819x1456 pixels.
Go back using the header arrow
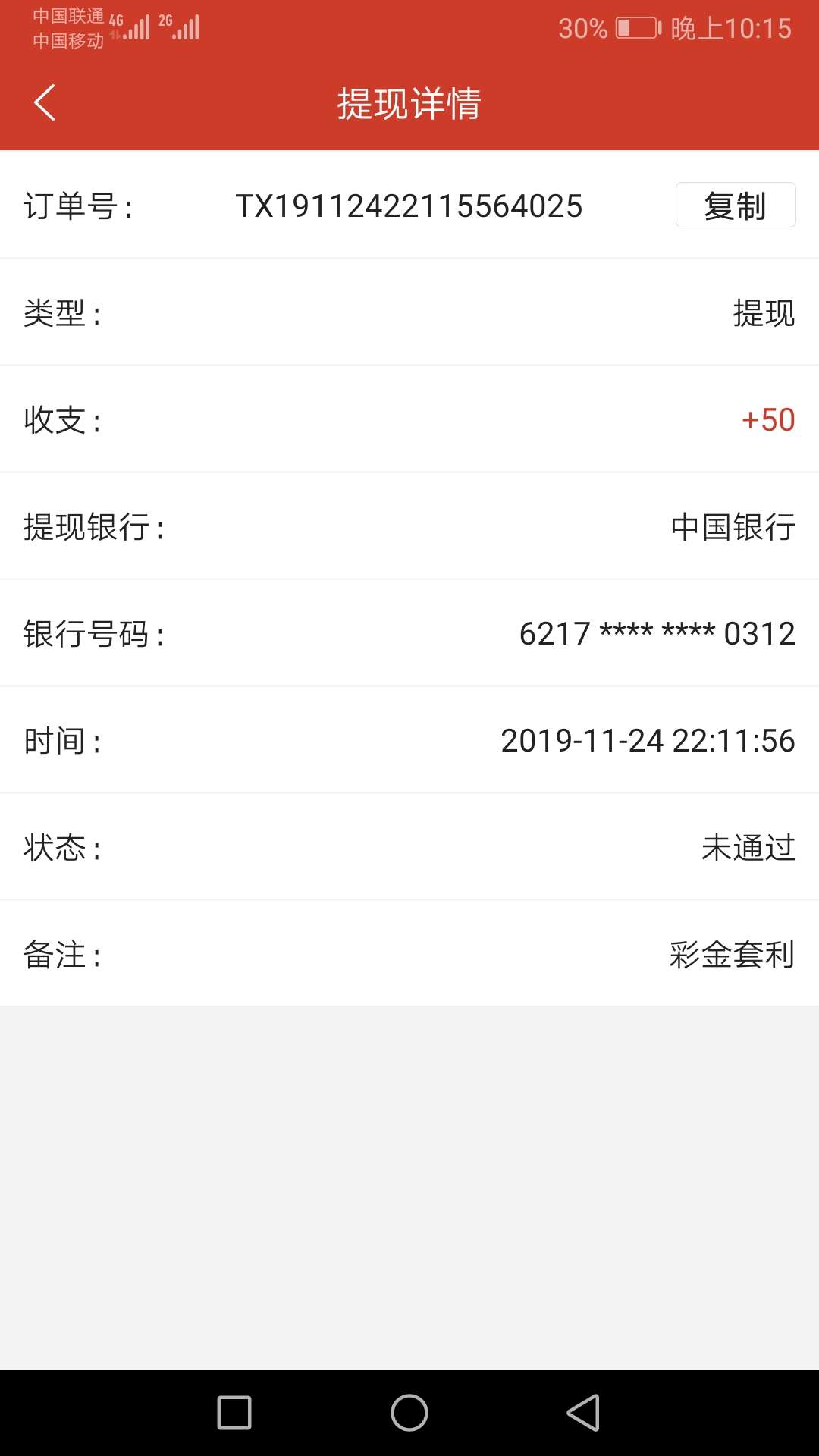(45, 103)
